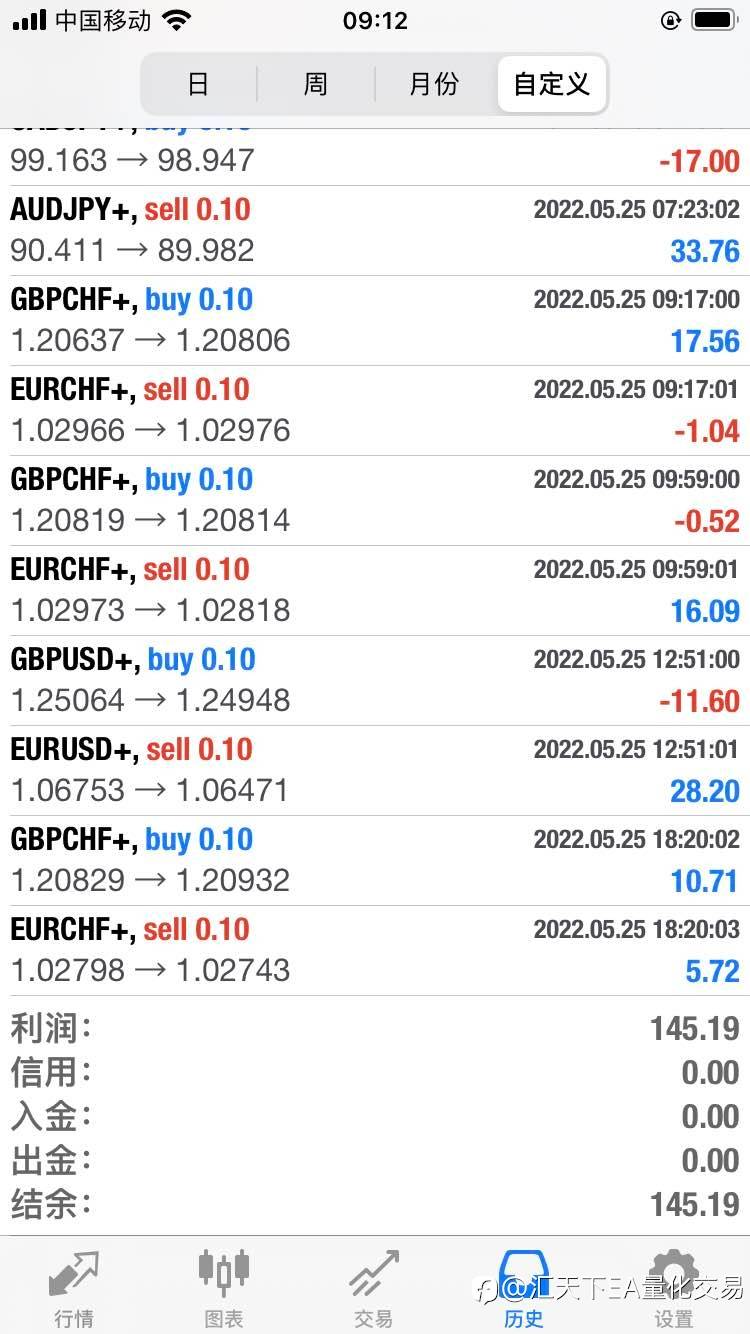View the GBPCHF+ buy trade at 09:17:00

pyautogui.click(x=375, y=320)
